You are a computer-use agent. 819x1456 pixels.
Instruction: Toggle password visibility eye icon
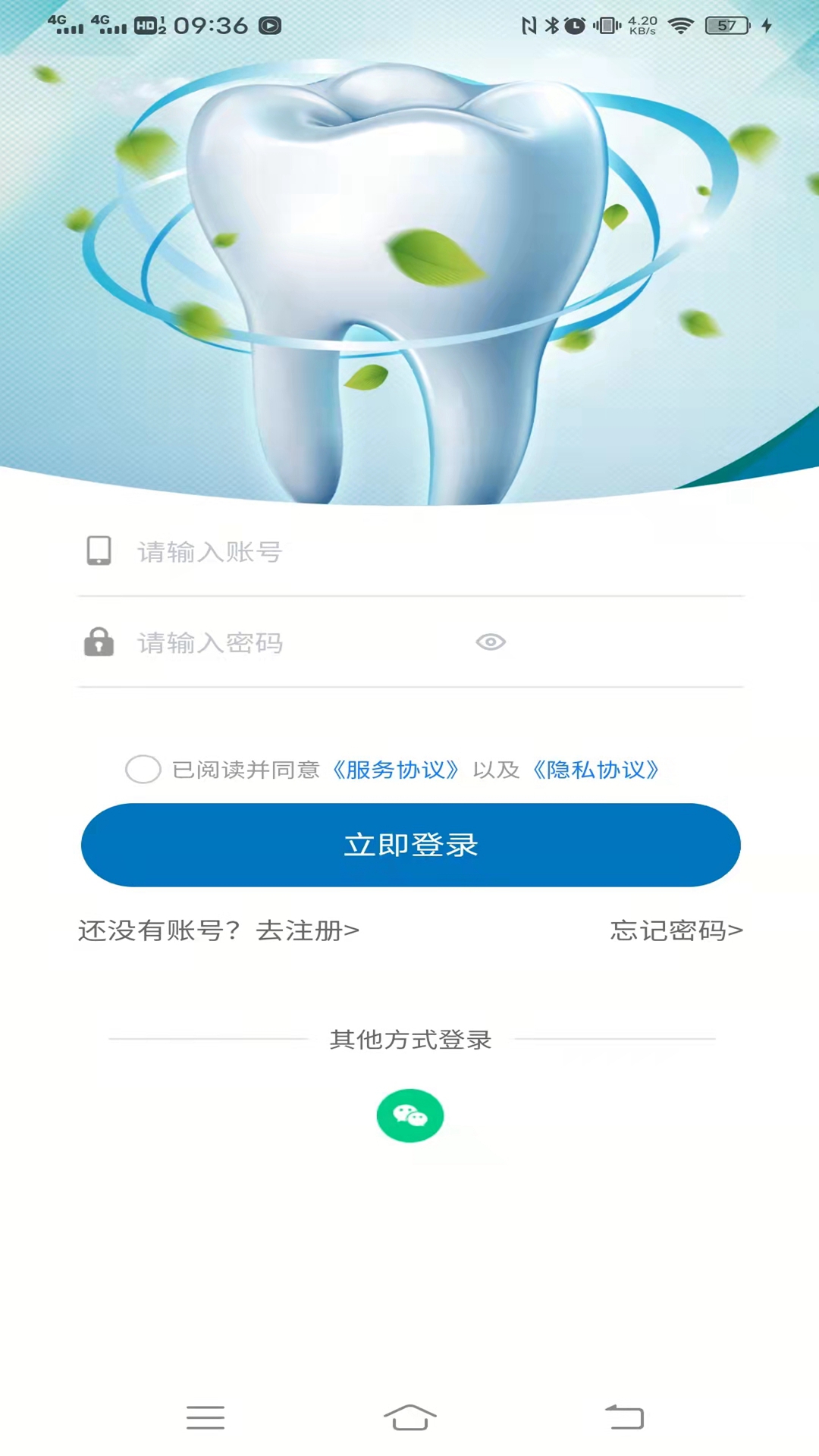click(491, 642)
